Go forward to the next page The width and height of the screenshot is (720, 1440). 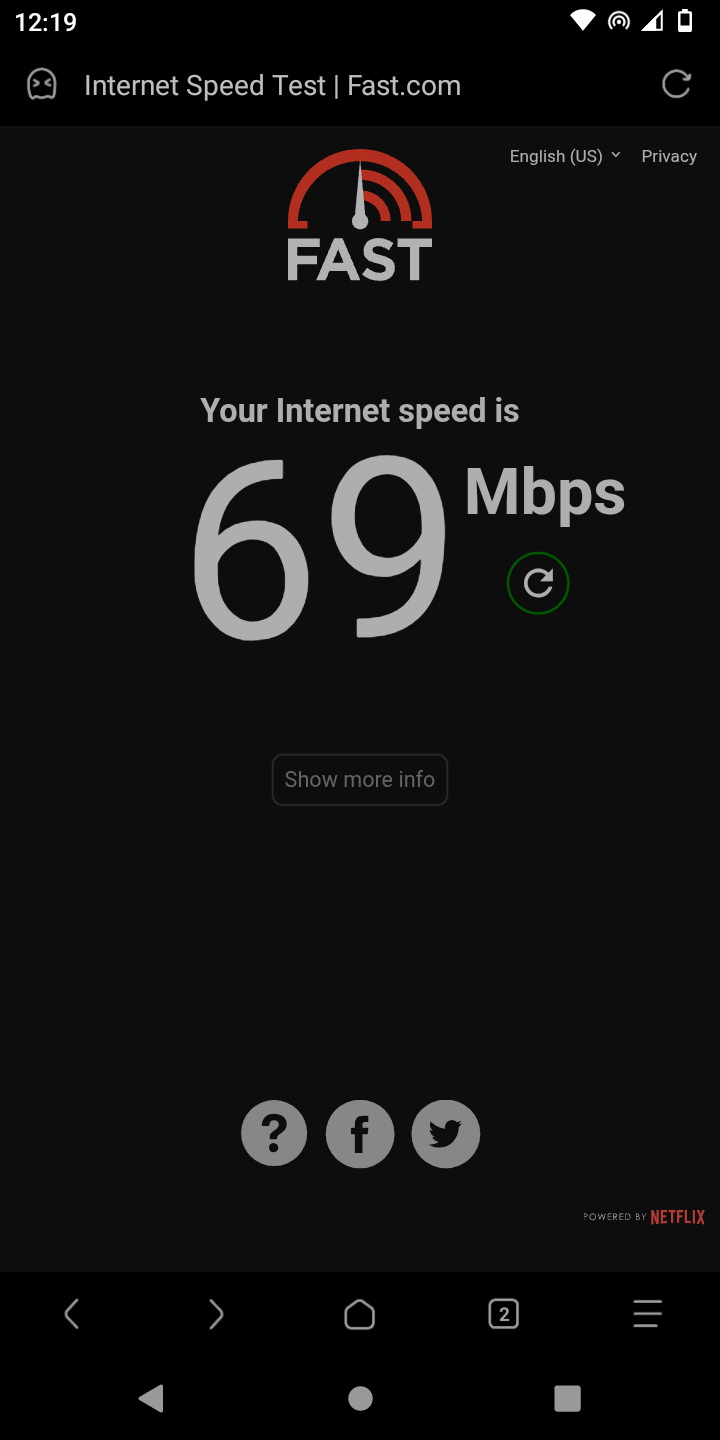point(216,1314)
